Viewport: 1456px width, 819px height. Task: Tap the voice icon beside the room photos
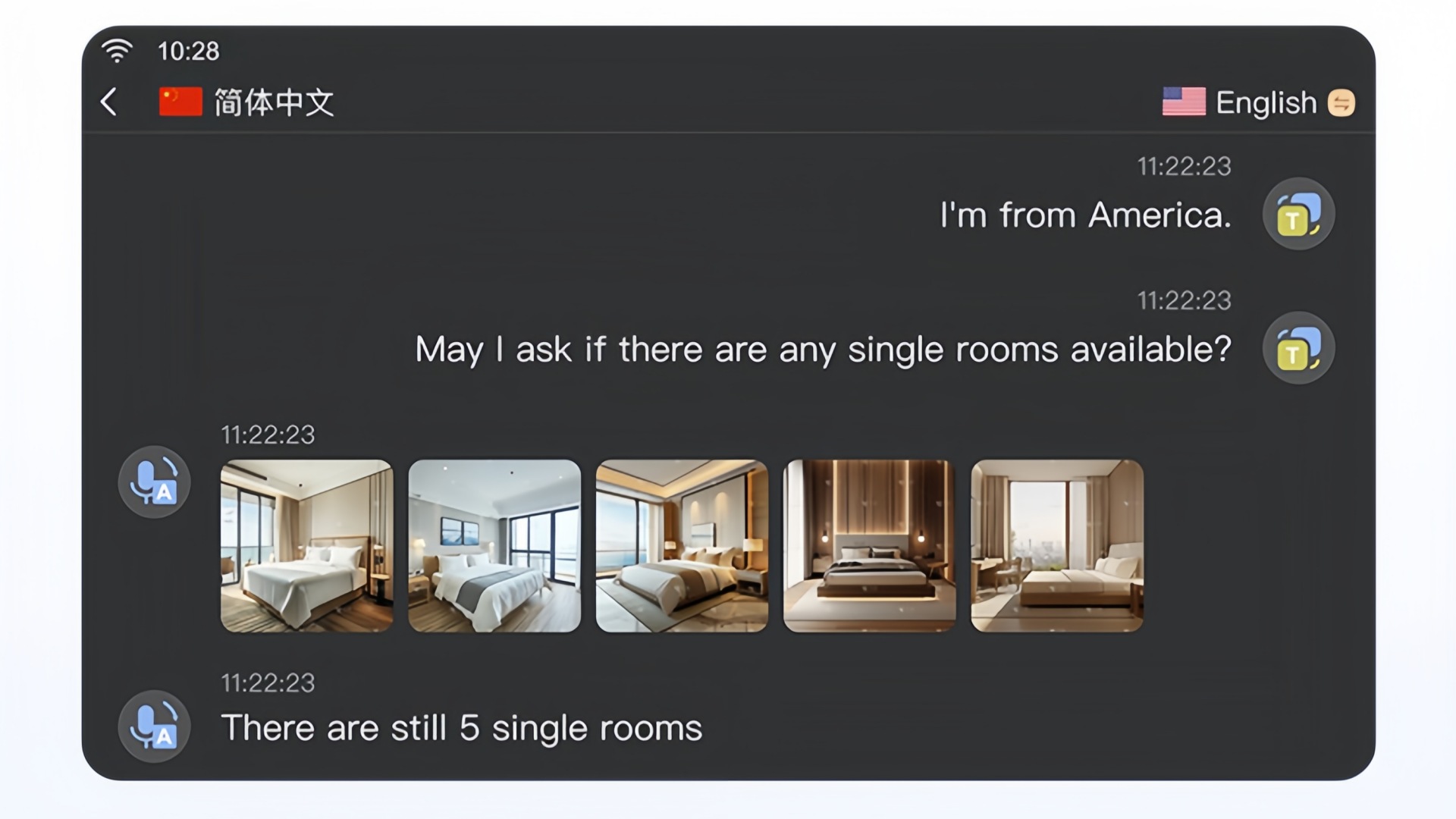click(154, 482)
